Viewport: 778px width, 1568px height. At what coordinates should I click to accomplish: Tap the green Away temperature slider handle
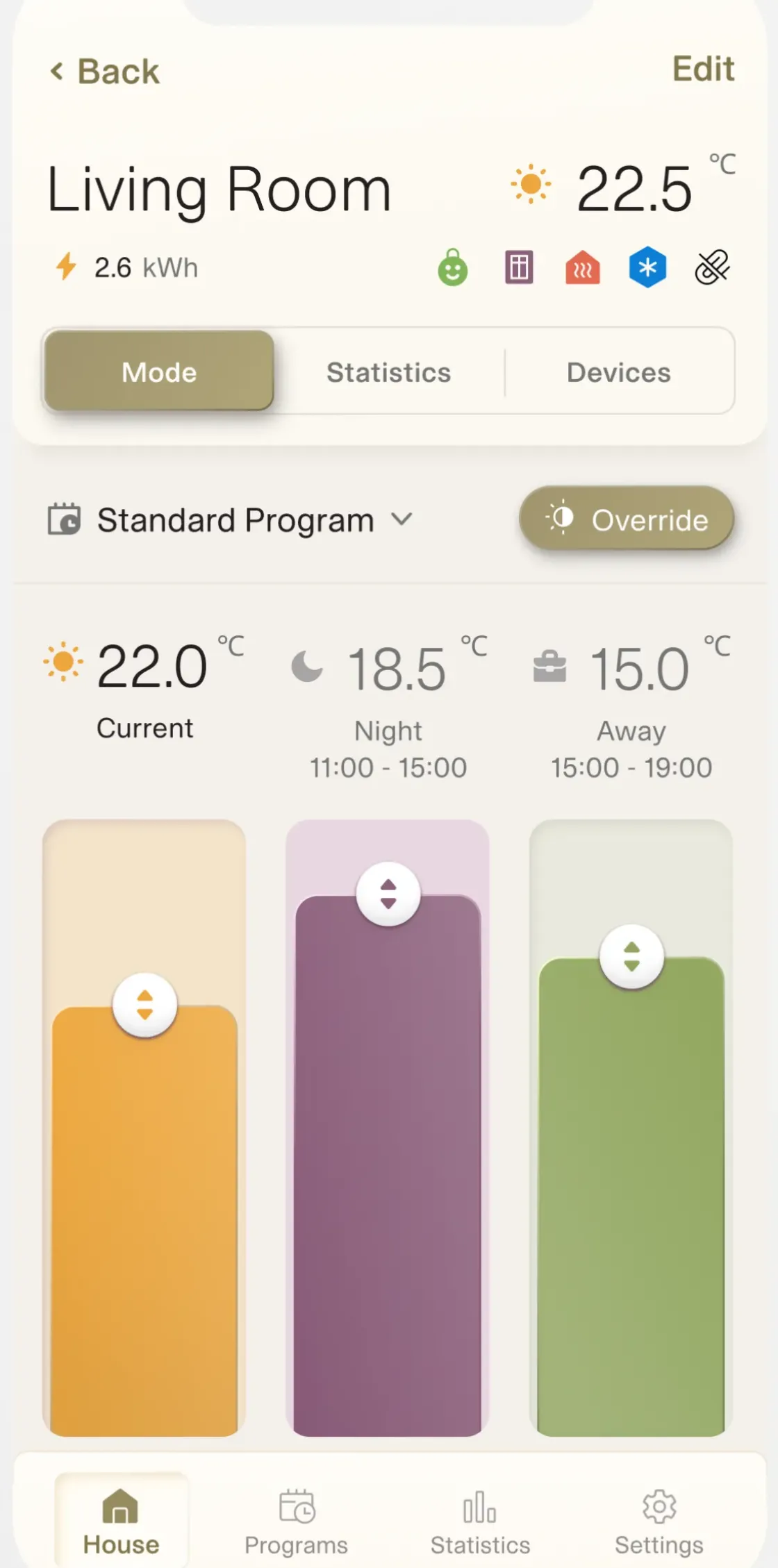tap(631, 956)
